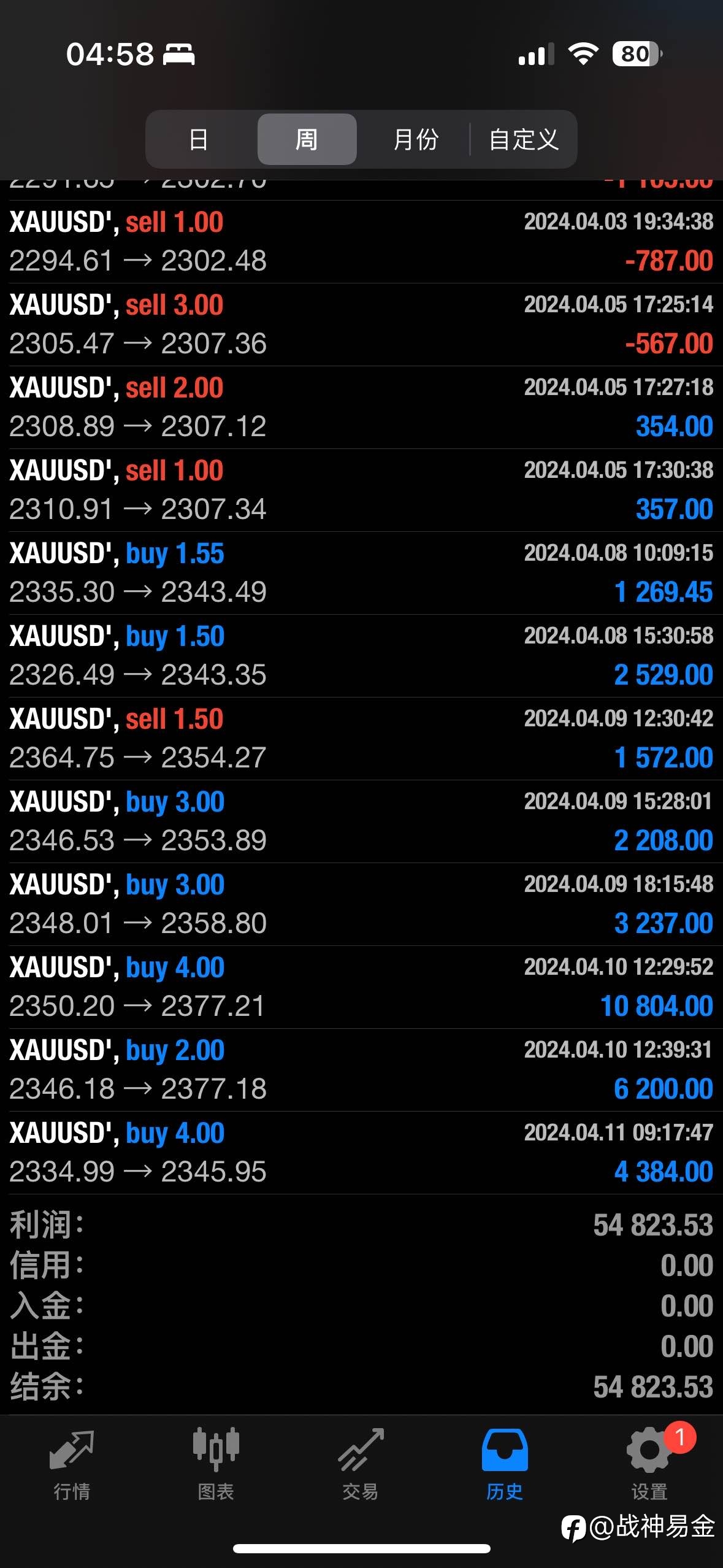The height and width of the screenshot is (1568, 723).
Task: Go to the 图表 chart tab
Action: click(216, 1464)
